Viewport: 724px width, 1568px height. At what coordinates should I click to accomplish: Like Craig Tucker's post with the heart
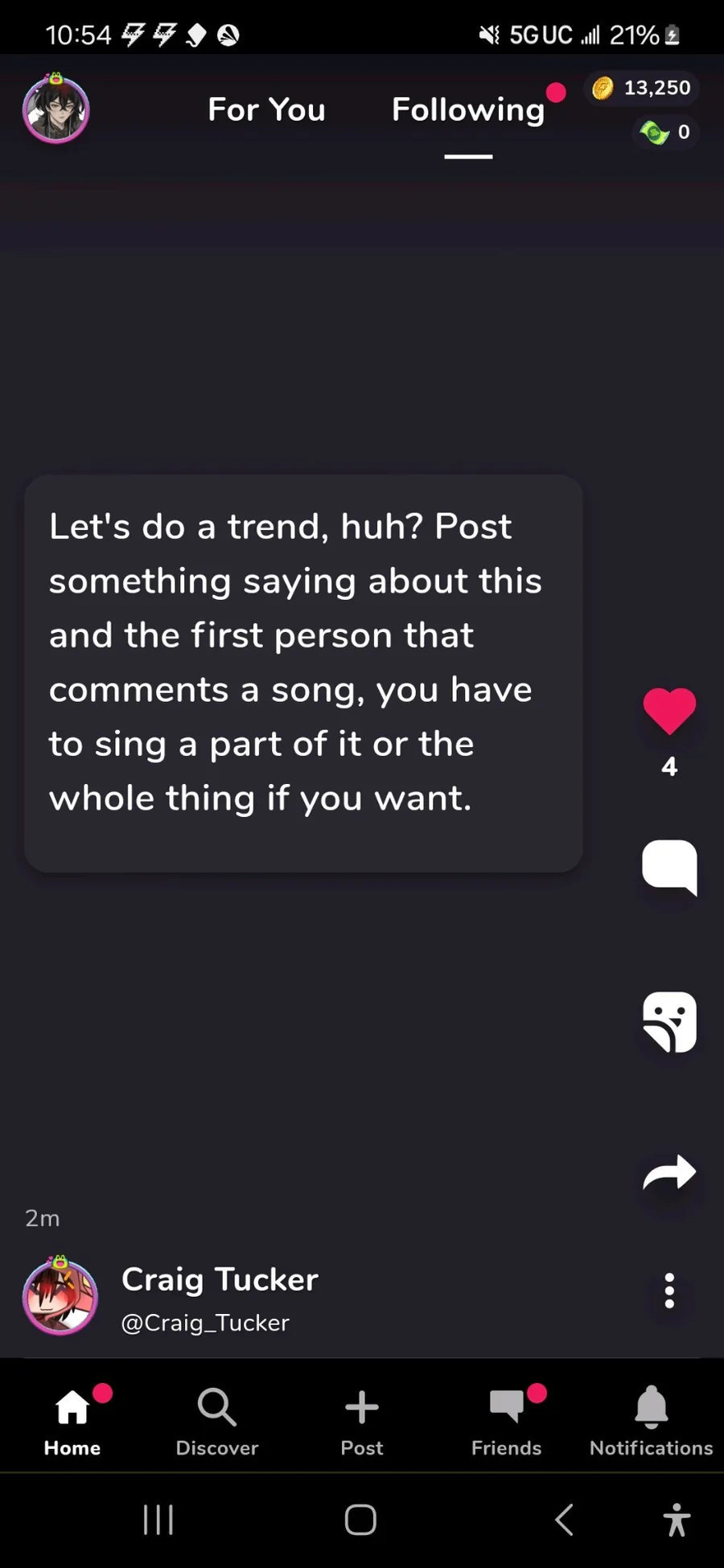click(x=669, y=711)
